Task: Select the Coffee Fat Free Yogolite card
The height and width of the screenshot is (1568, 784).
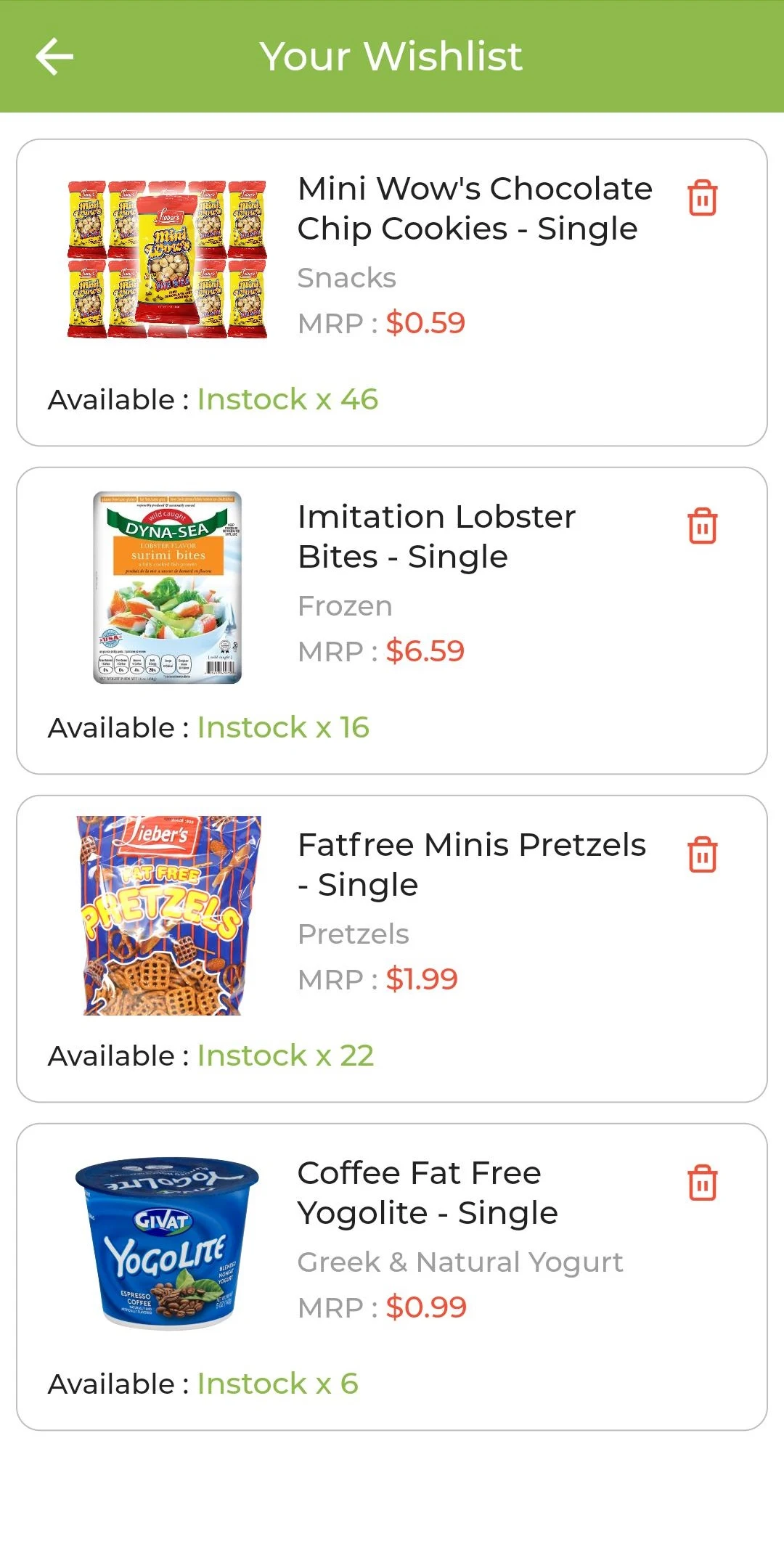Action: 392,1277
